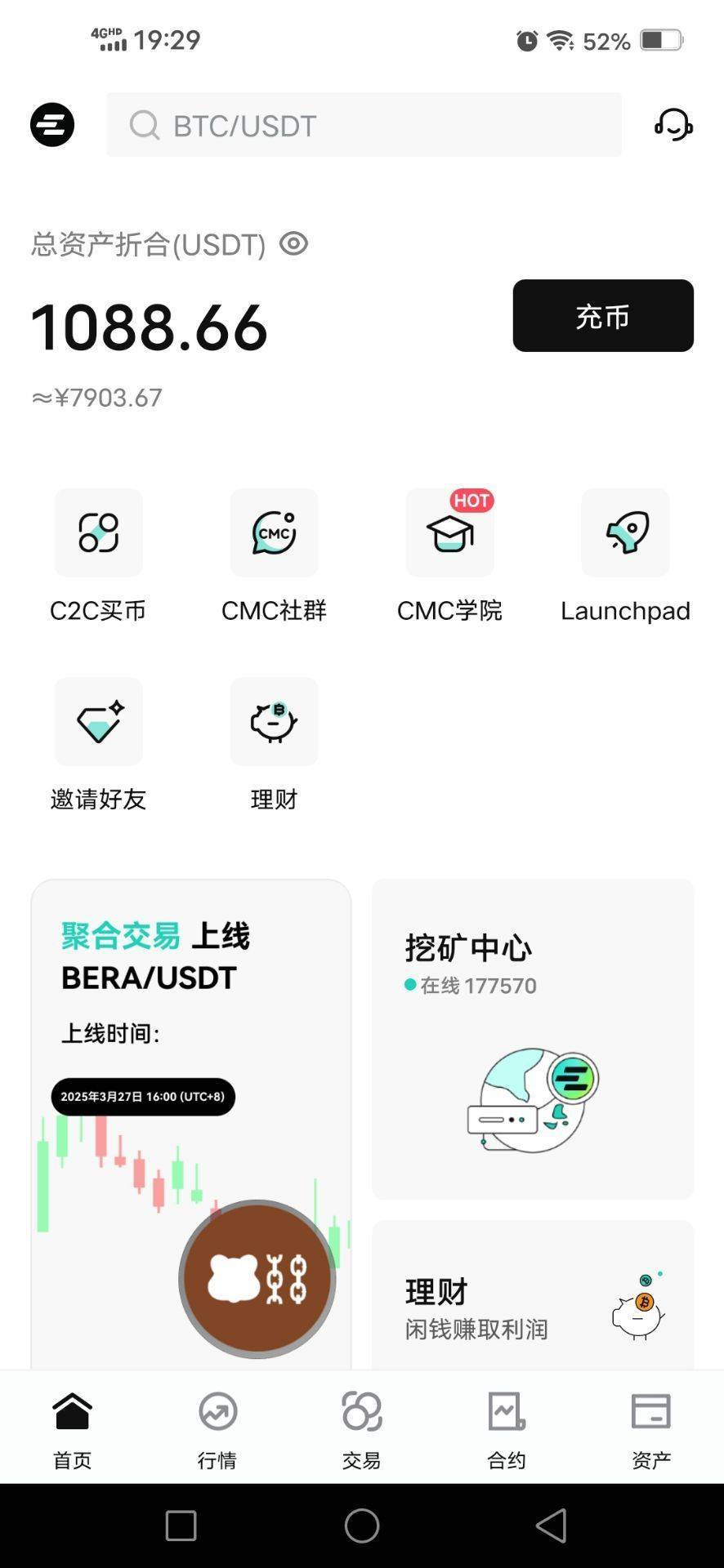Tap the BTC/USDT search box
This screenshot has height=1568, width=724.
tap(364, 125)
